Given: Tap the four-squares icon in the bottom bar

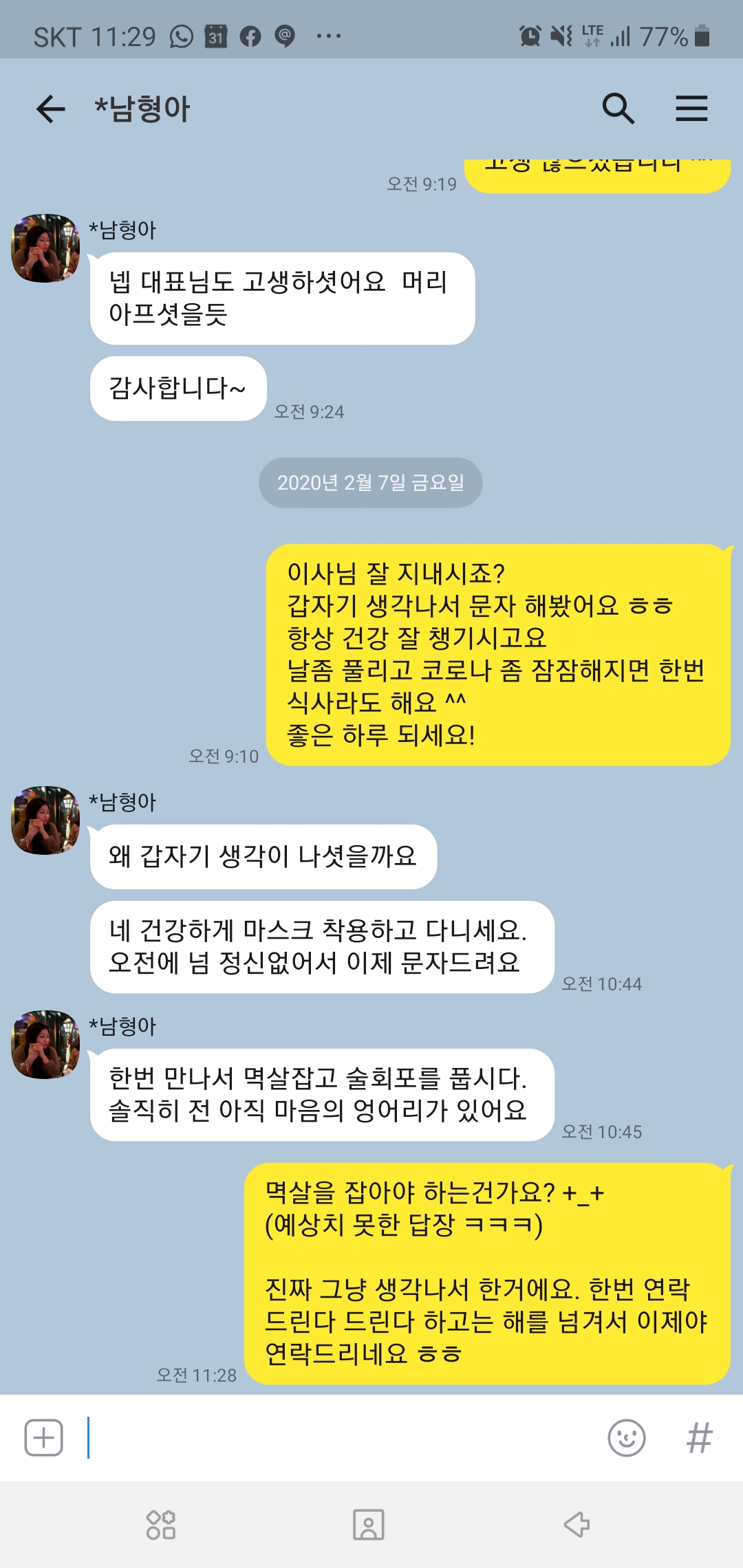Looking at the screenshot, I should [161, 1525].
